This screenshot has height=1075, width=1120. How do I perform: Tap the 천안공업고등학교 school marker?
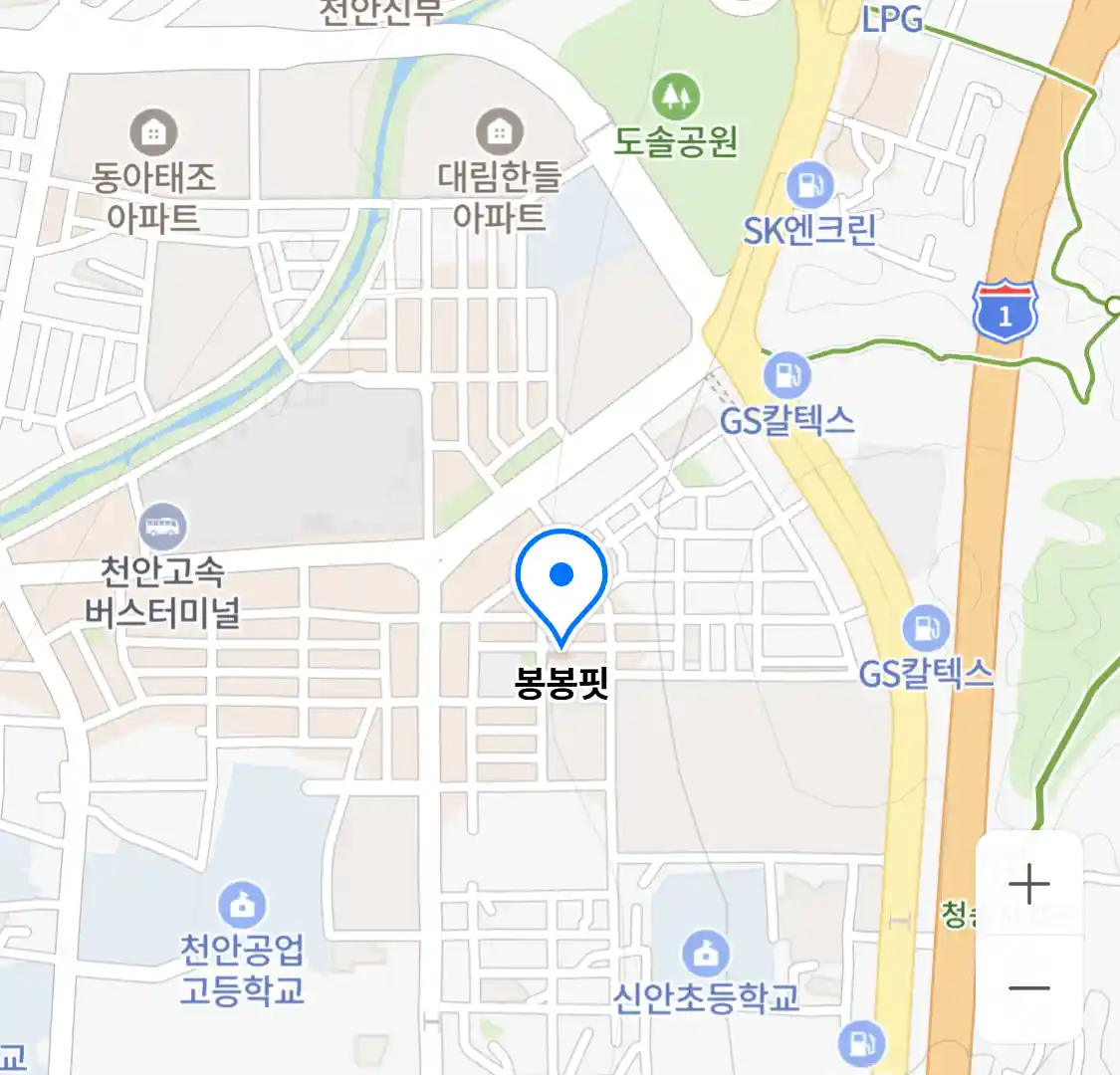pyautogui.click(x=241, y=906)
